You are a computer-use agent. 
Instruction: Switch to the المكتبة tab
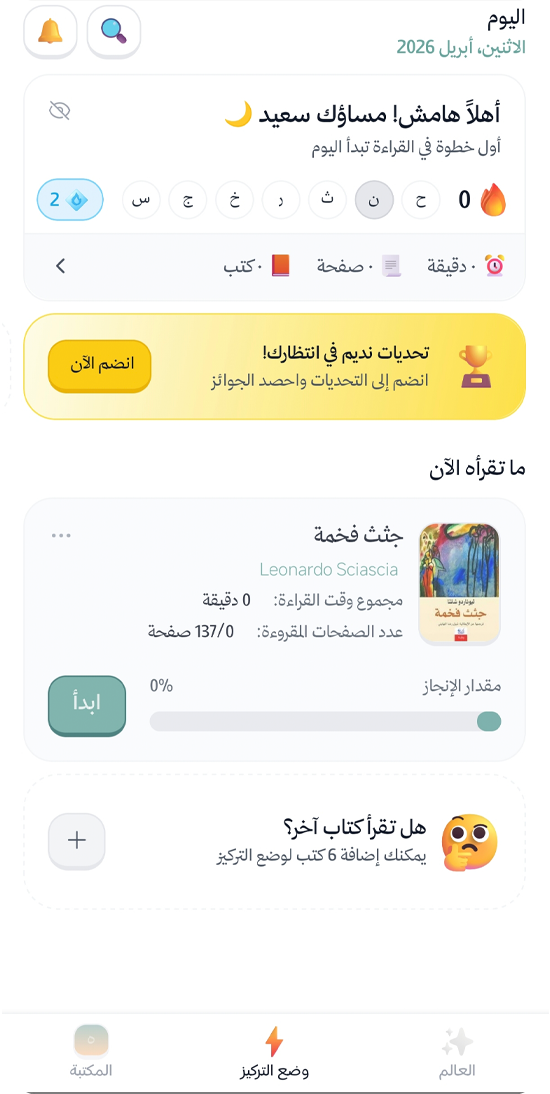pyautogui.click(x=91, y=1052)
